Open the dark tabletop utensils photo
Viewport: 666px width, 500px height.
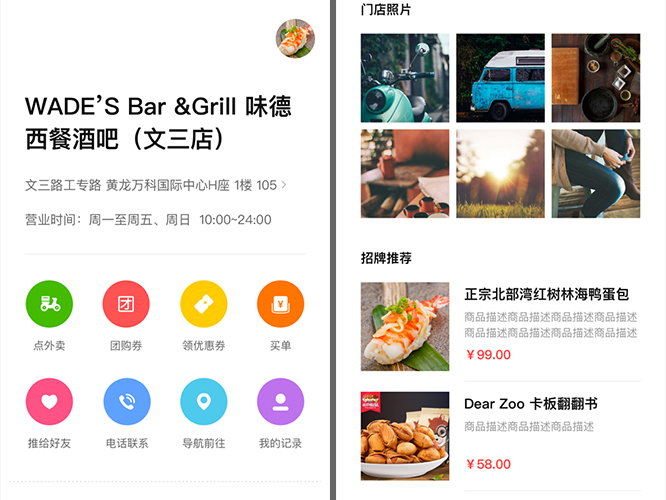pos(595,78)
